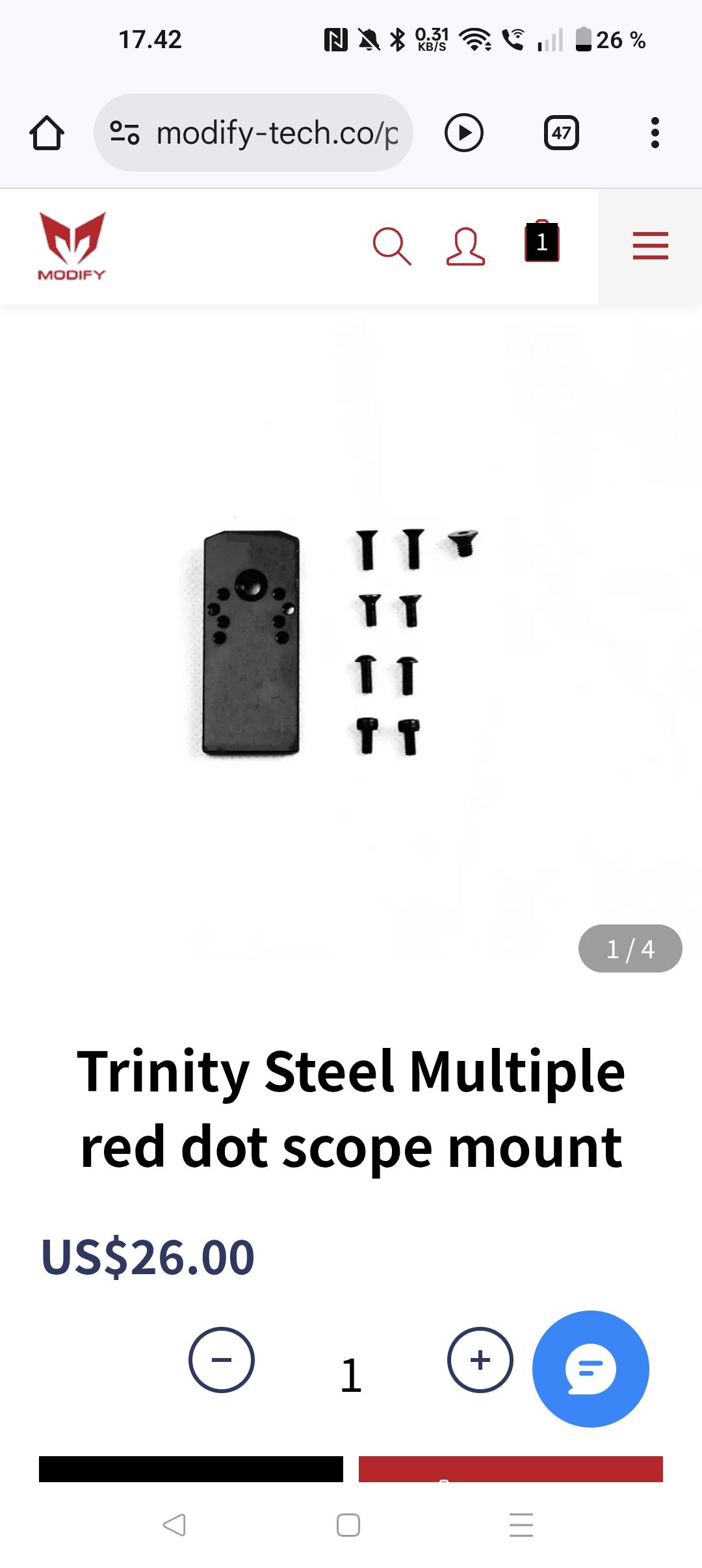Image resolution: width=702 pixels, height=1568 pixels.
Task: Open the blue chat support bubble
Action: 590,1369
